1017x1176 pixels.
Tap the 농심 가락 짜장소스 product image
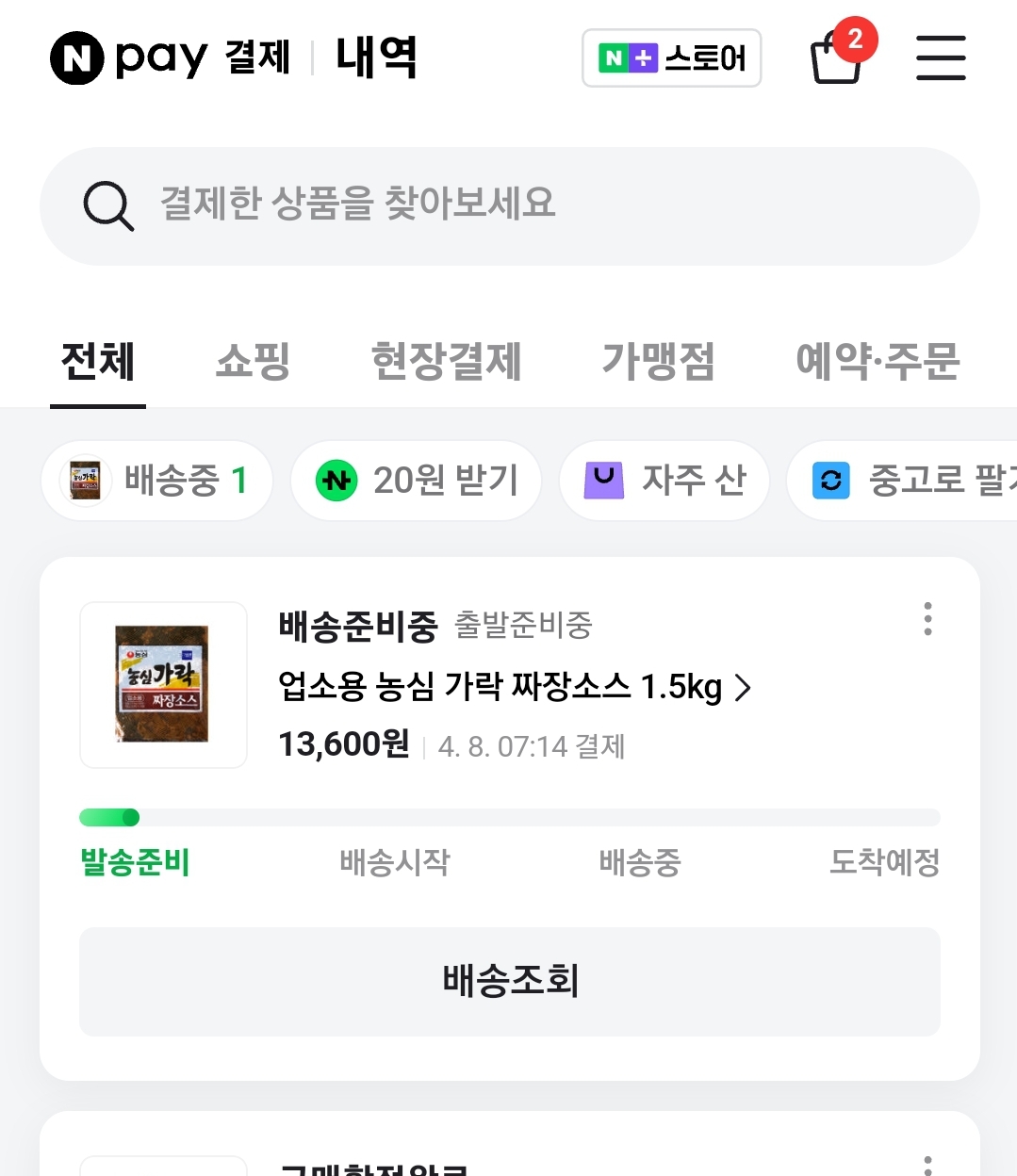(163, 685)
